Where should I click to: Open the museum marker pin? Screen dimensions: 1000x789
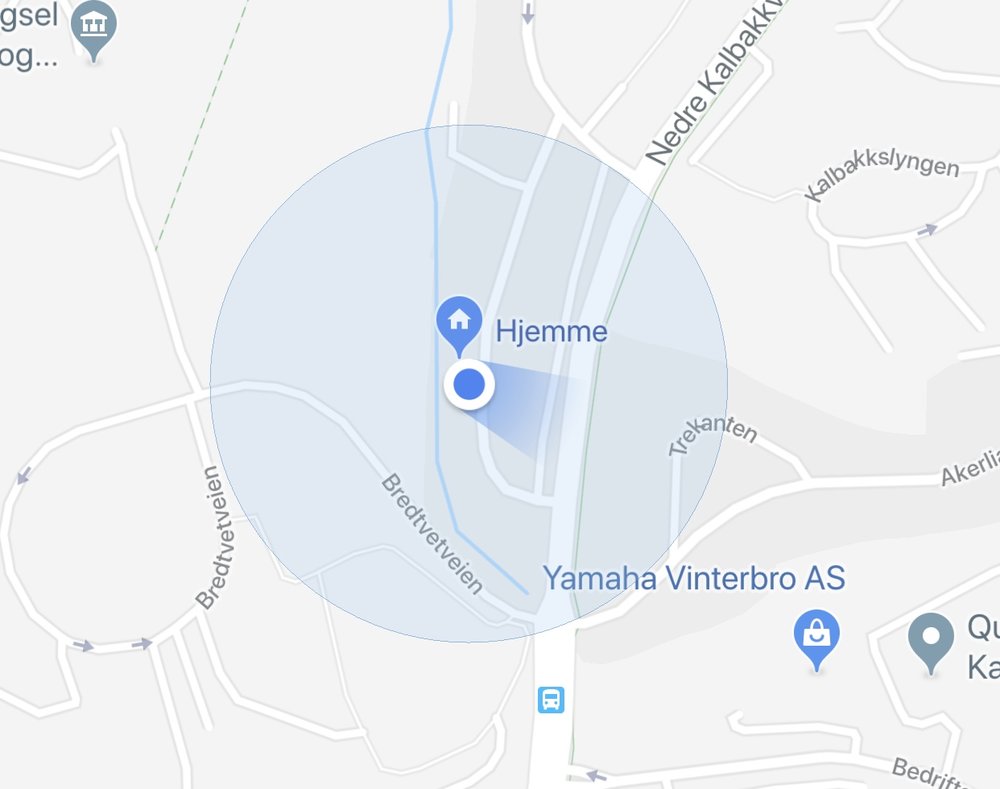click(95, 26)
